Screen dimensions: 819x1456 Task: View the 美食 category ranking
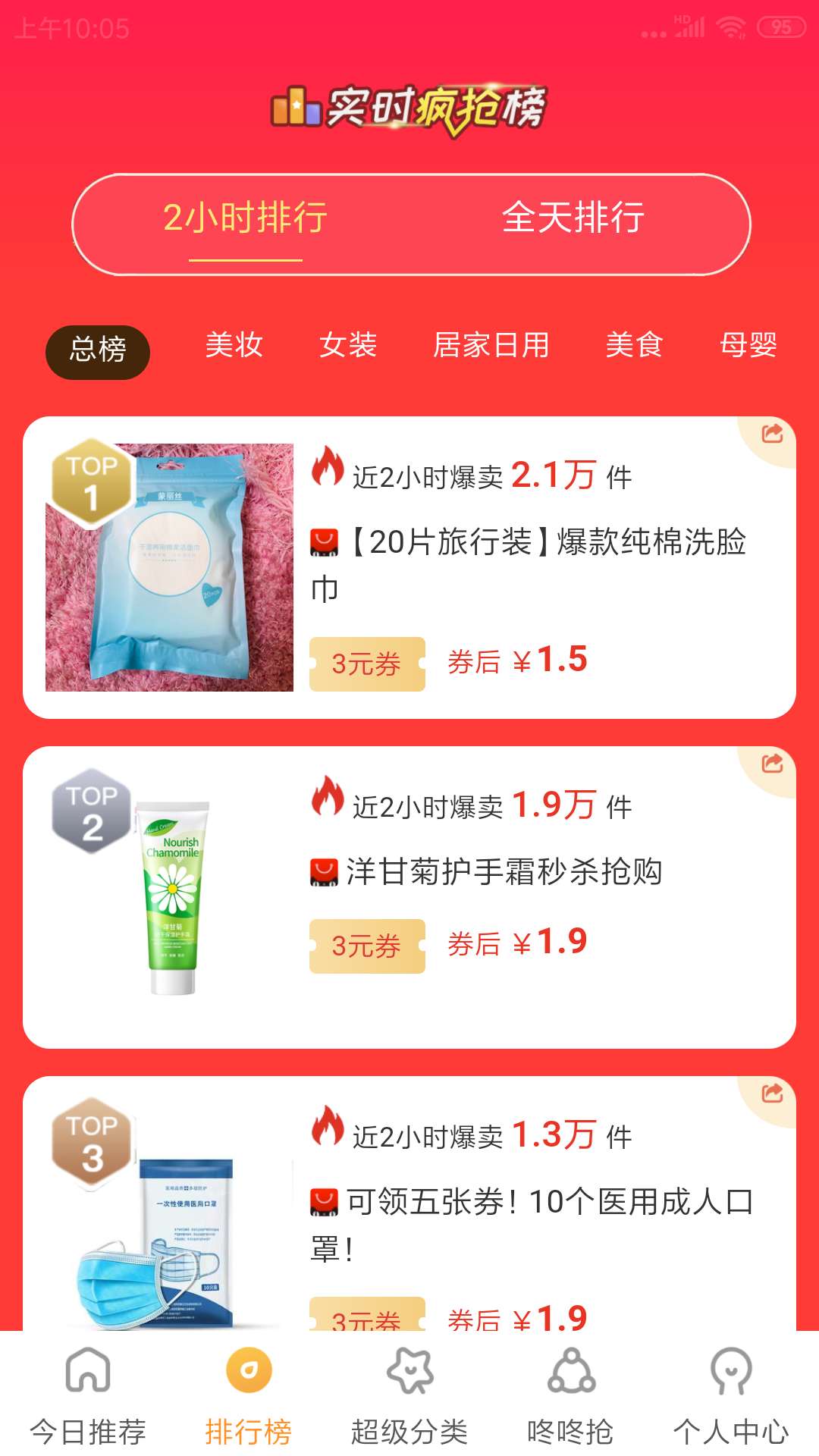pyautogui.click(x=634, y=345)
